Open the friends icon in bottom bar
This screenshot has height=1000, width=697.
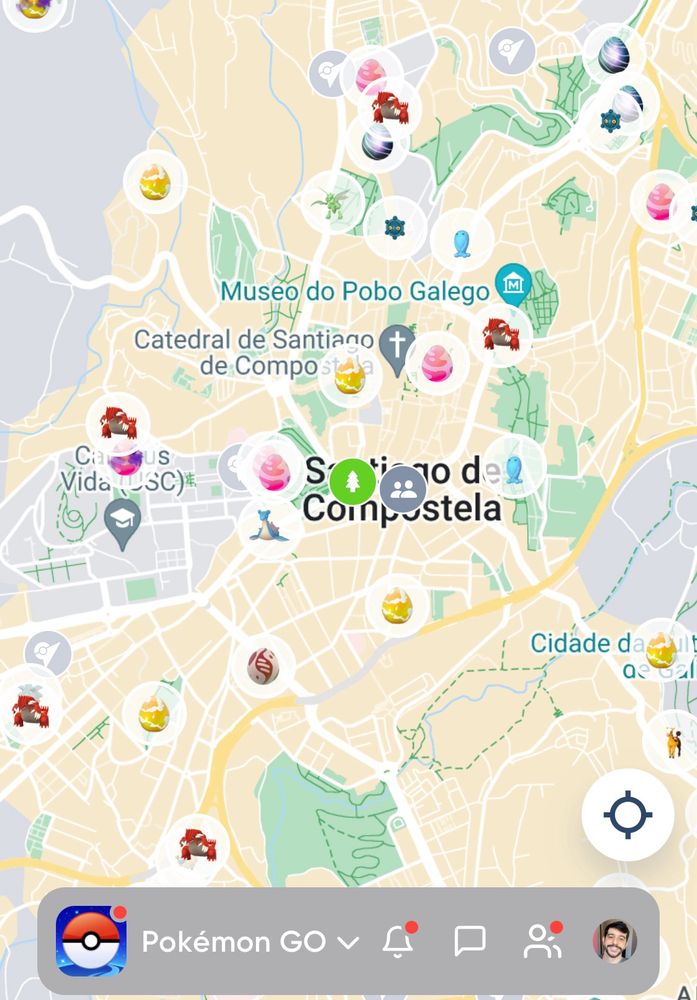click(541, 941)
